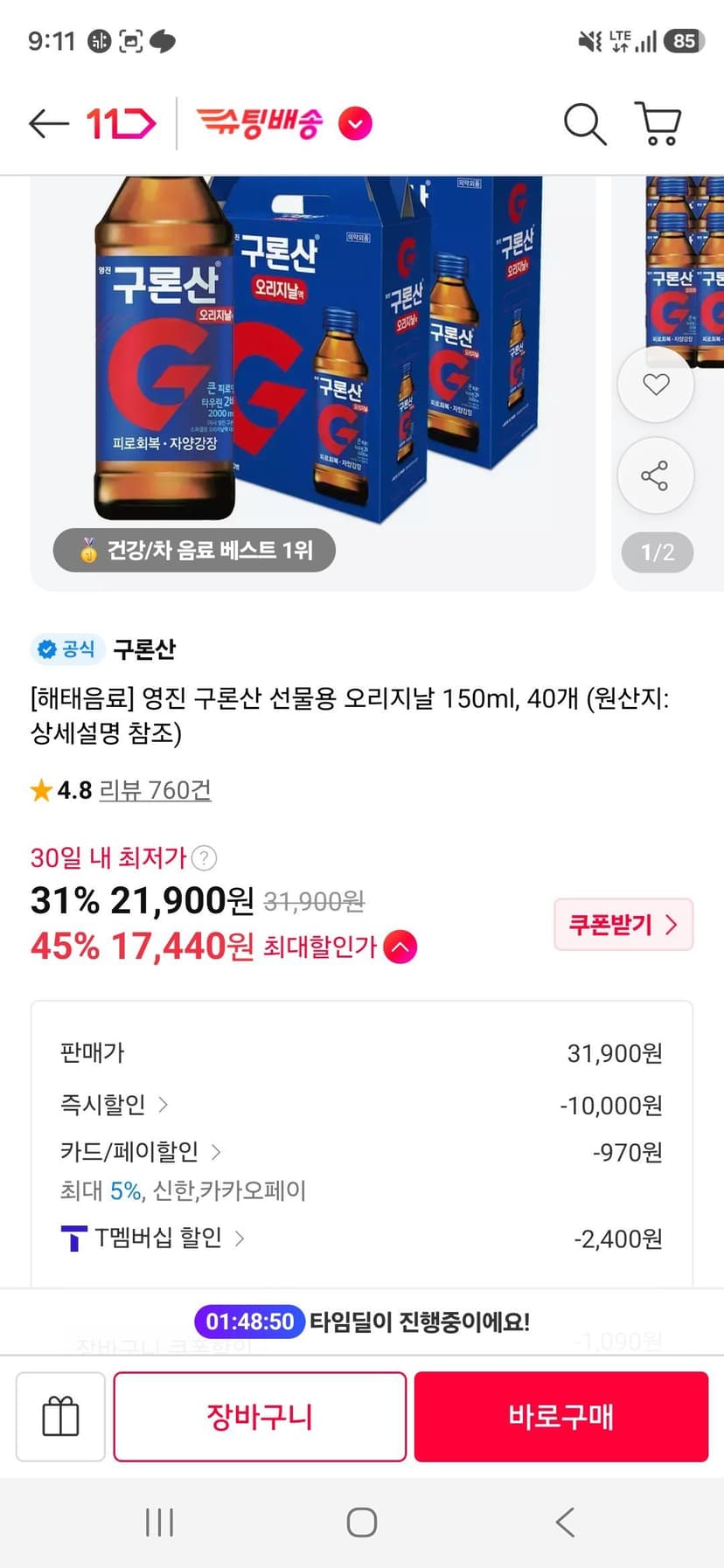Open the 11번가 home logo
This screenshot has height=1568, width=724.
(121, 123)
